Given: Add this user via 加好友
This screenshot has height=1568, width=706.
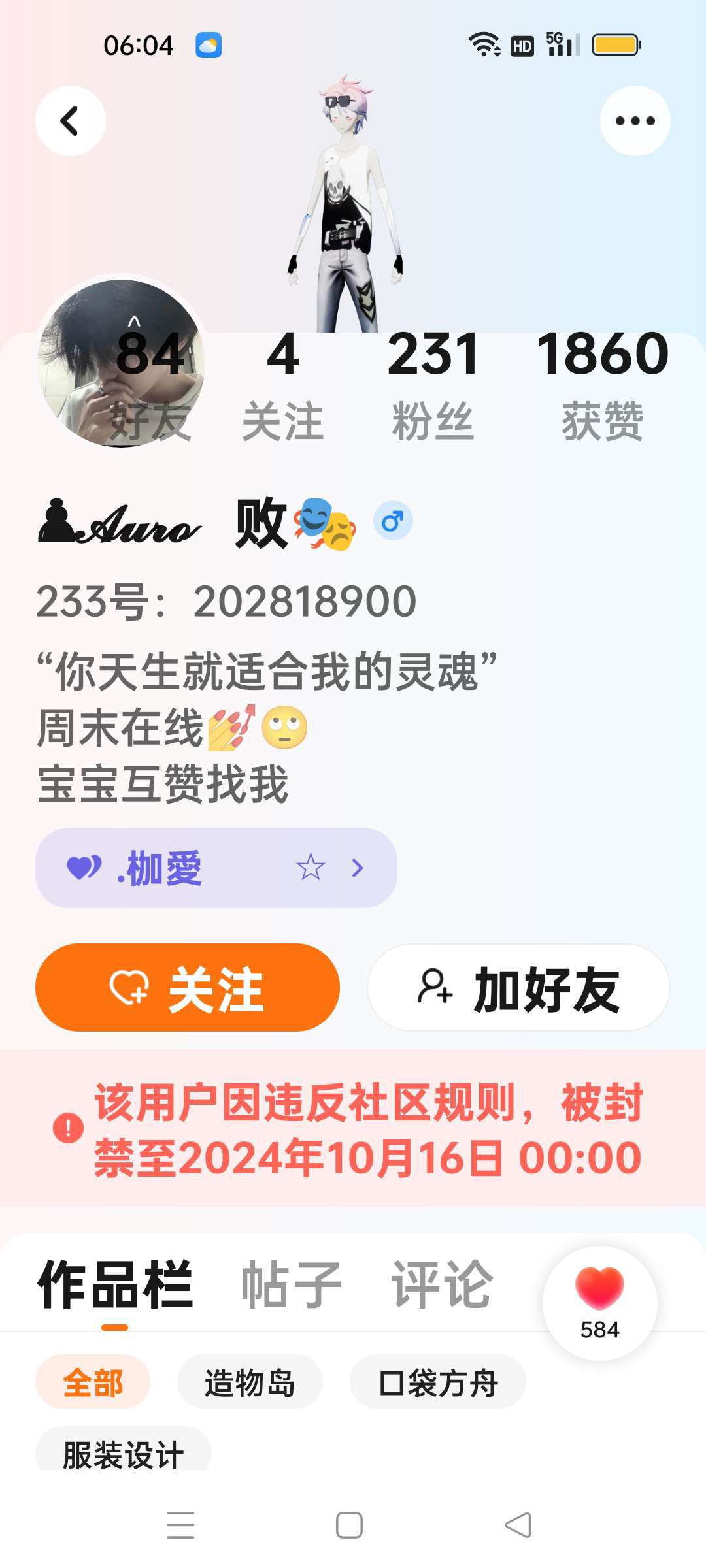Looking at the screenshot, I should click(x=518, y=987).
